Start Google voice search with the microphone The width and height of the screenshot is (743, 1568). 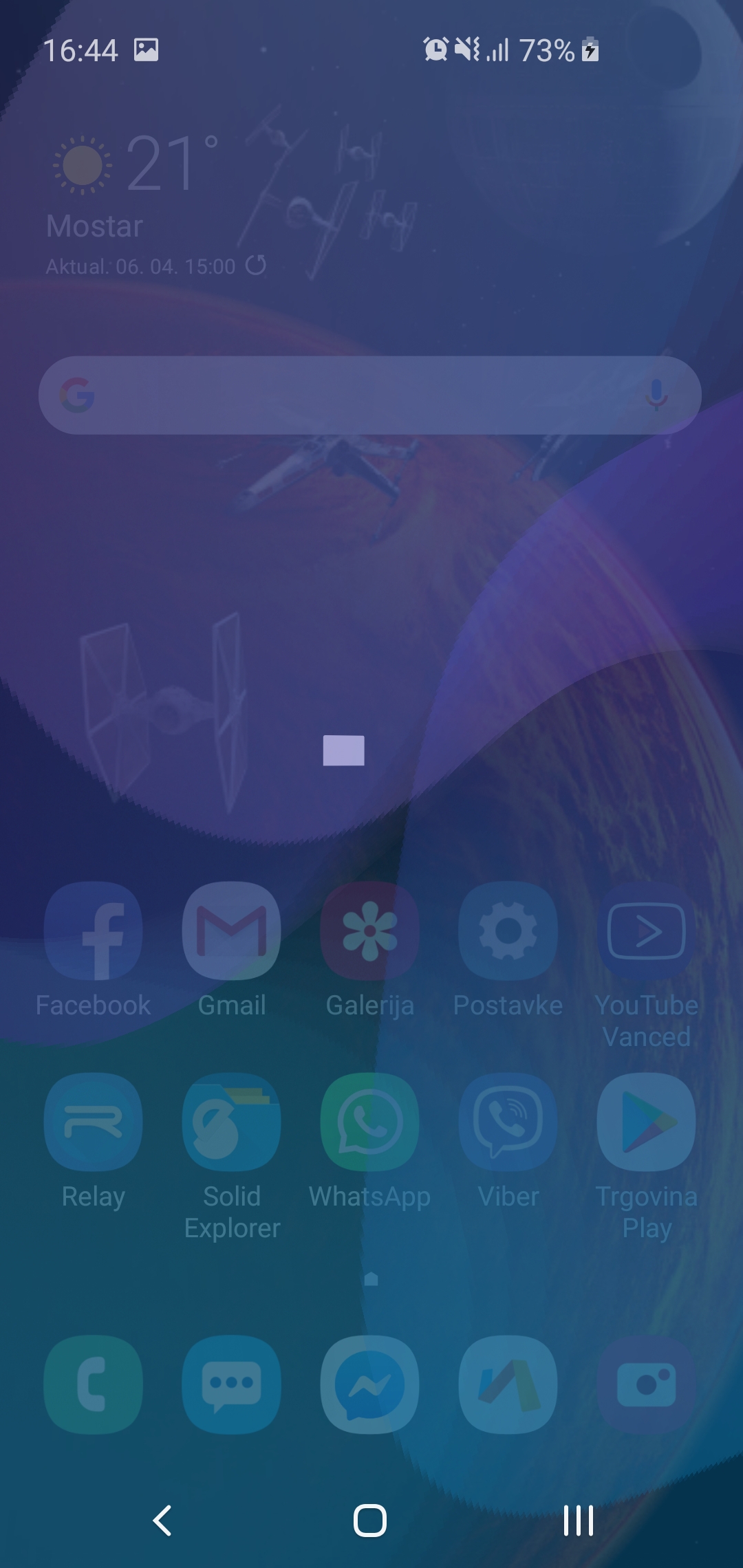tap(657, 395)
